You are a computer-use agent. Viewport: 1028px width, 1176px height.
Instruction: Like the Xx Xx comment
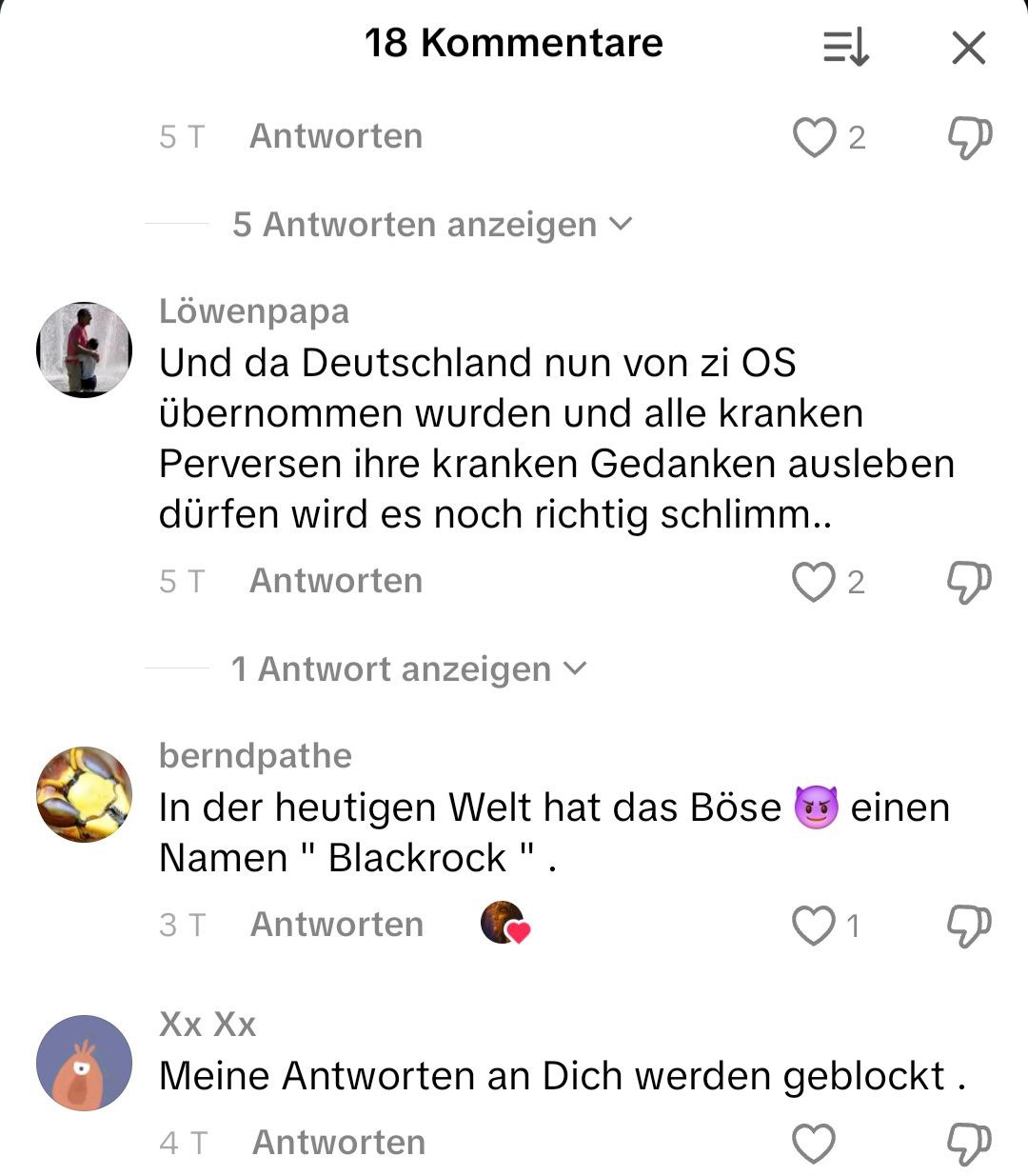coord(814,1143)
